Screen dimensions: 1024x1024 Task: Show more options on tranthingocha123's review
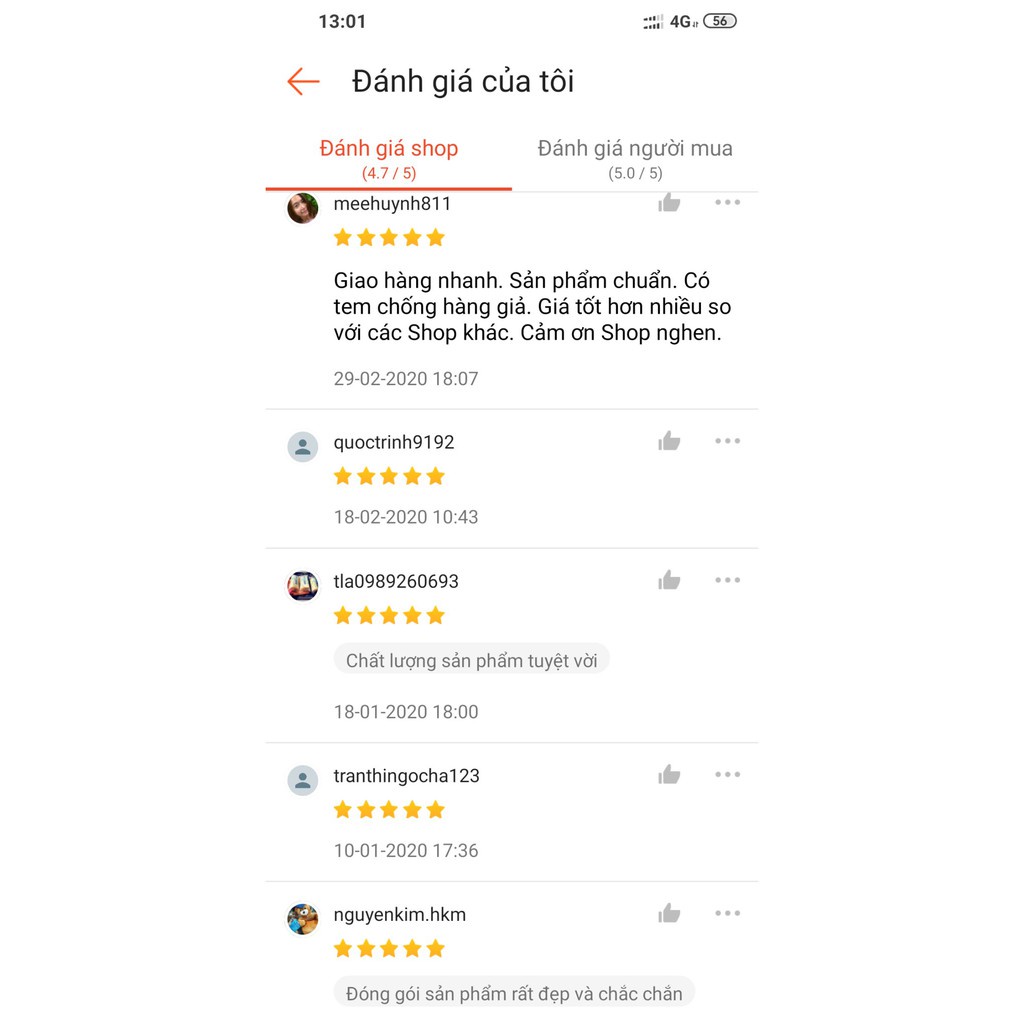coord(727,774)
